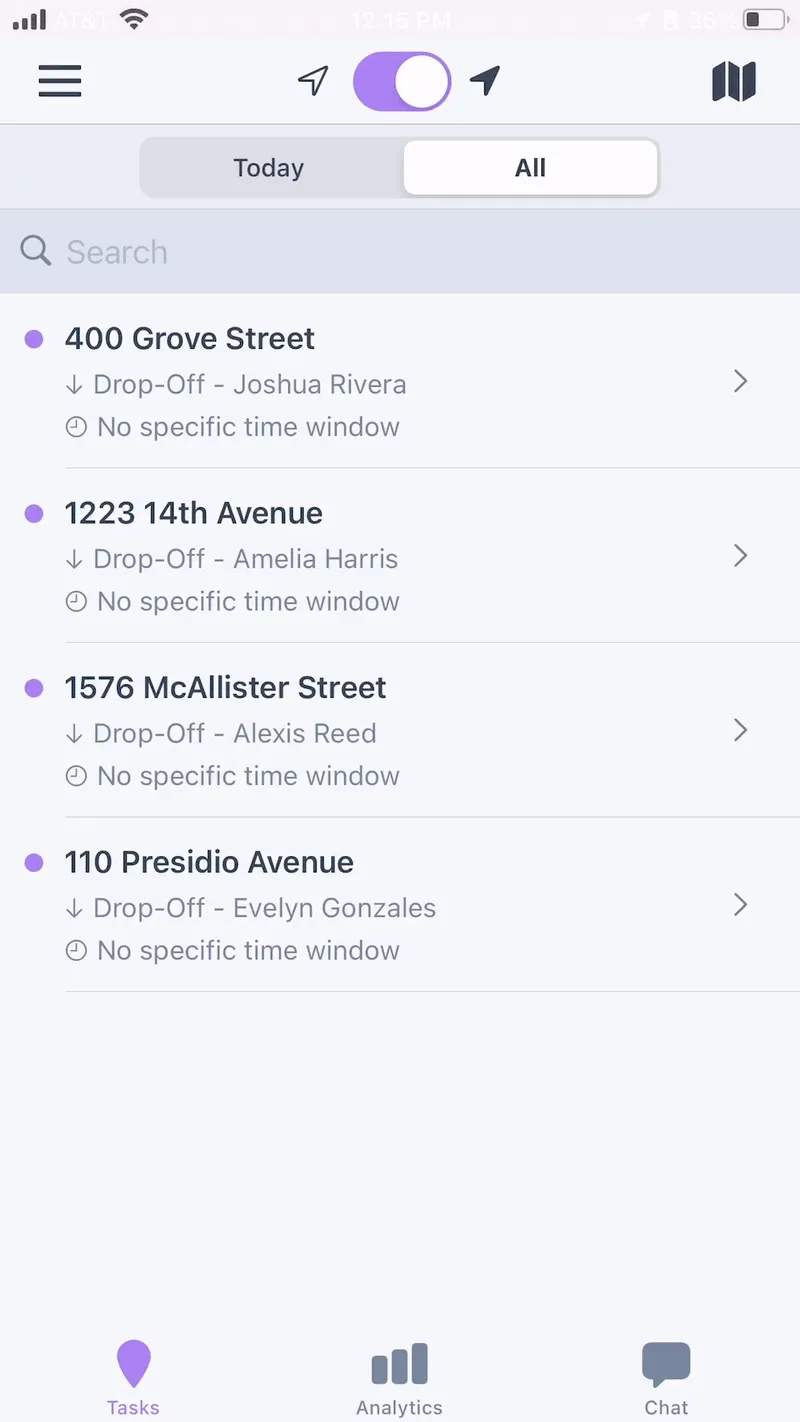The image size is (800, 1422).
Task: Open the Tasks section in bottom bar
Action: [133, 1375]
